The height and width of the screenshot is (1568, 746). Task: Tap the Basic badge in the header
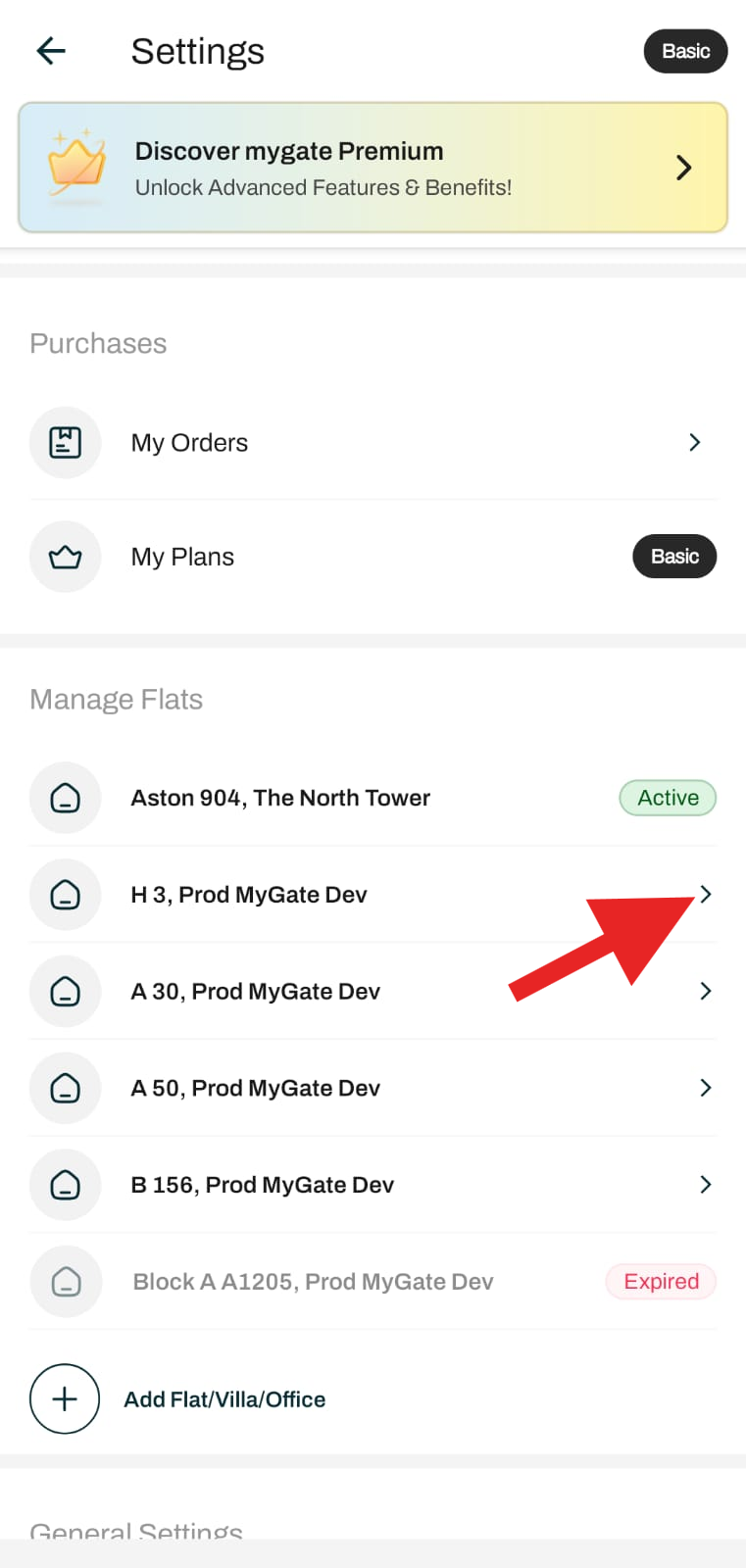point(685,51)
